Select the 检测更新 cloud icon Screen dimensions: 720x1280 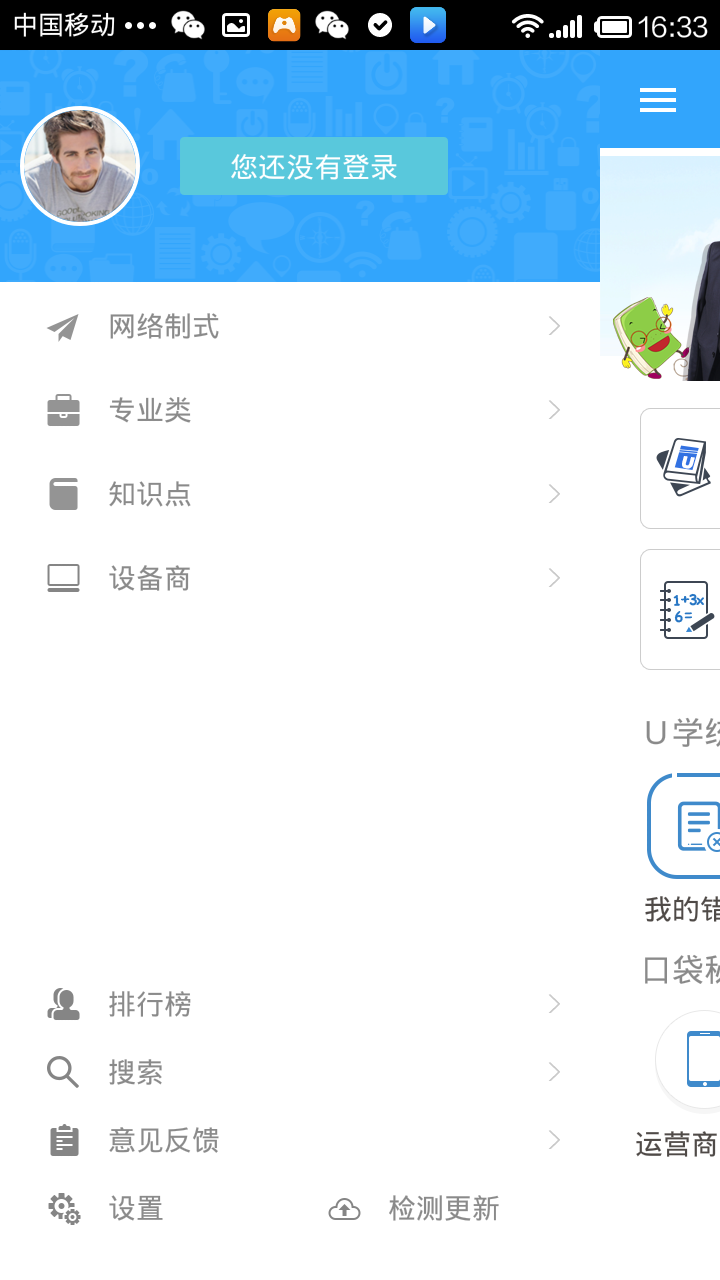[344, 1208]
